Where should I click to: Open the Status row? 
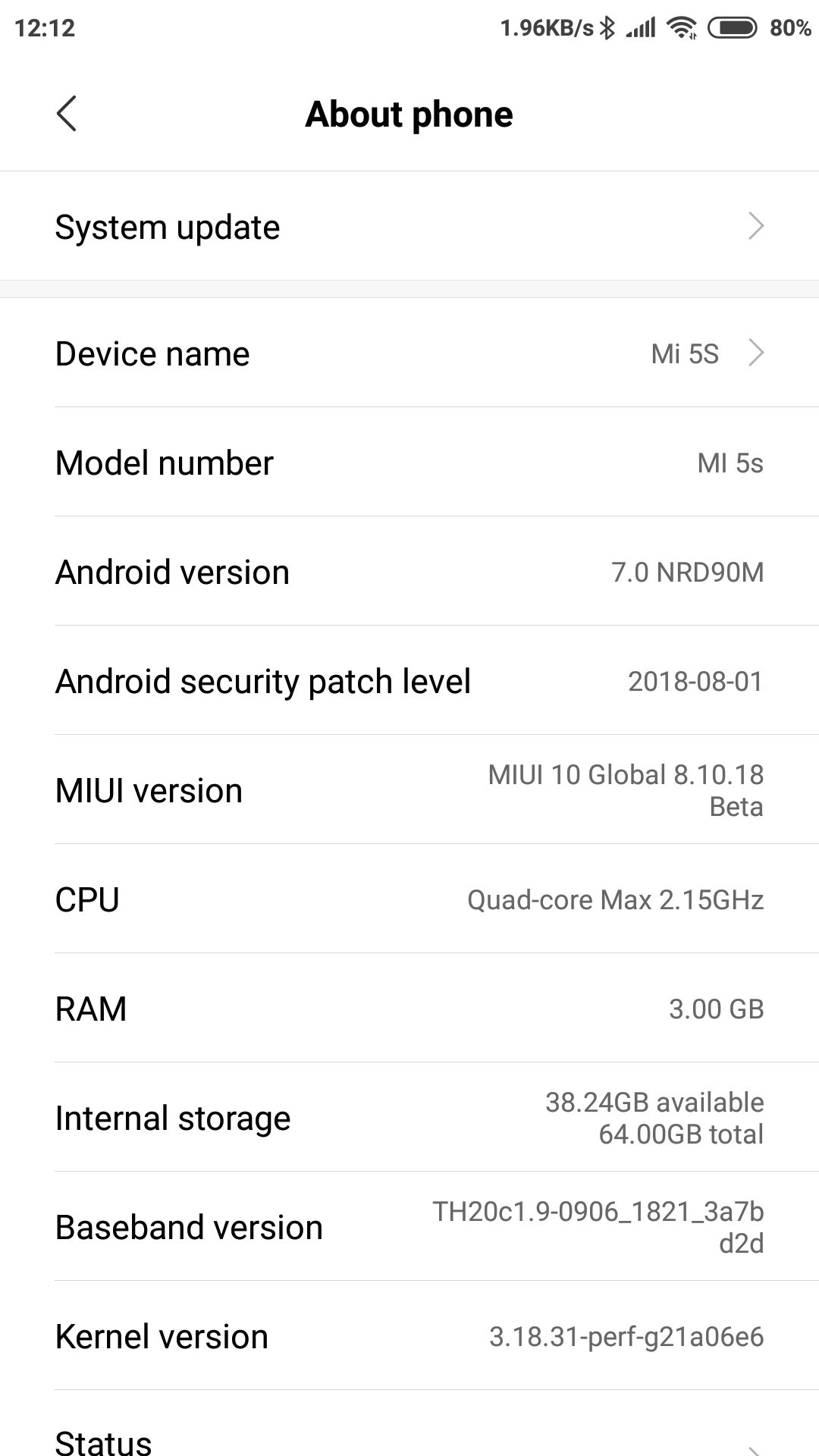[x=409, y=1426]
